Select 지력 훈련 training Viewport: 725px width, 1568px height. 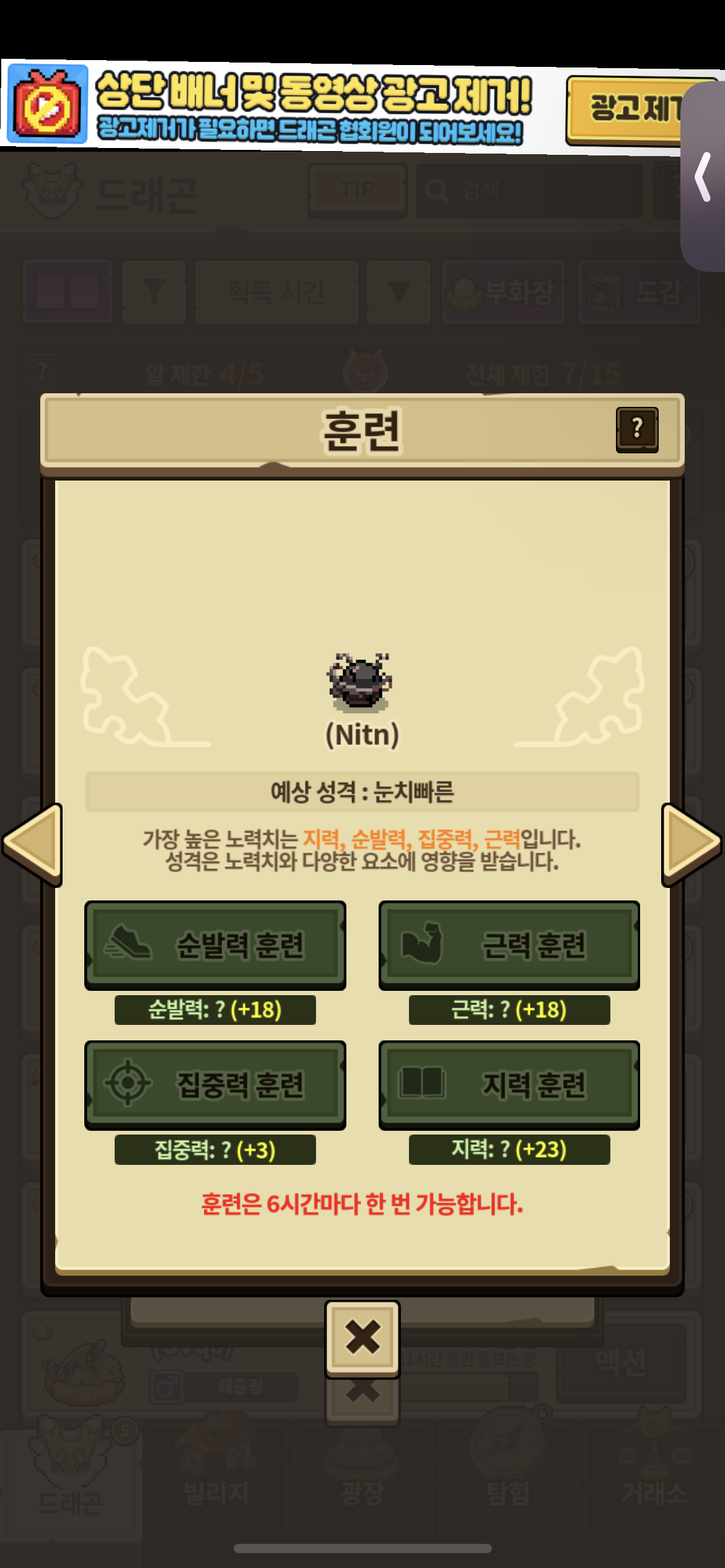click(x=509, y=1085)
